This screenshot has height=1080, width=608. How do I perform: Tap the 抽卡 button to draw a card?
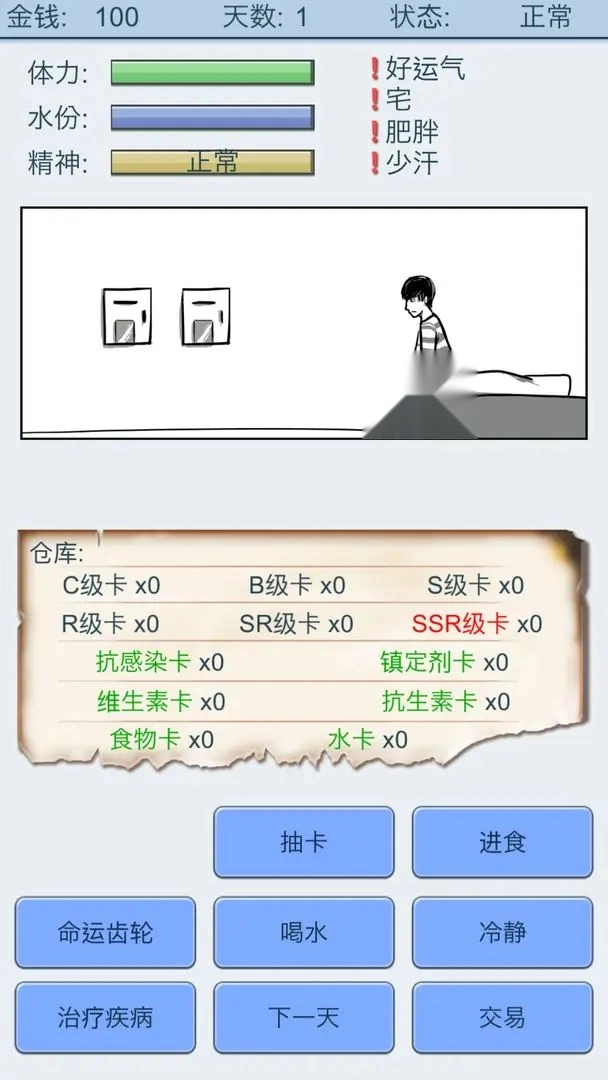coord(303,842)
